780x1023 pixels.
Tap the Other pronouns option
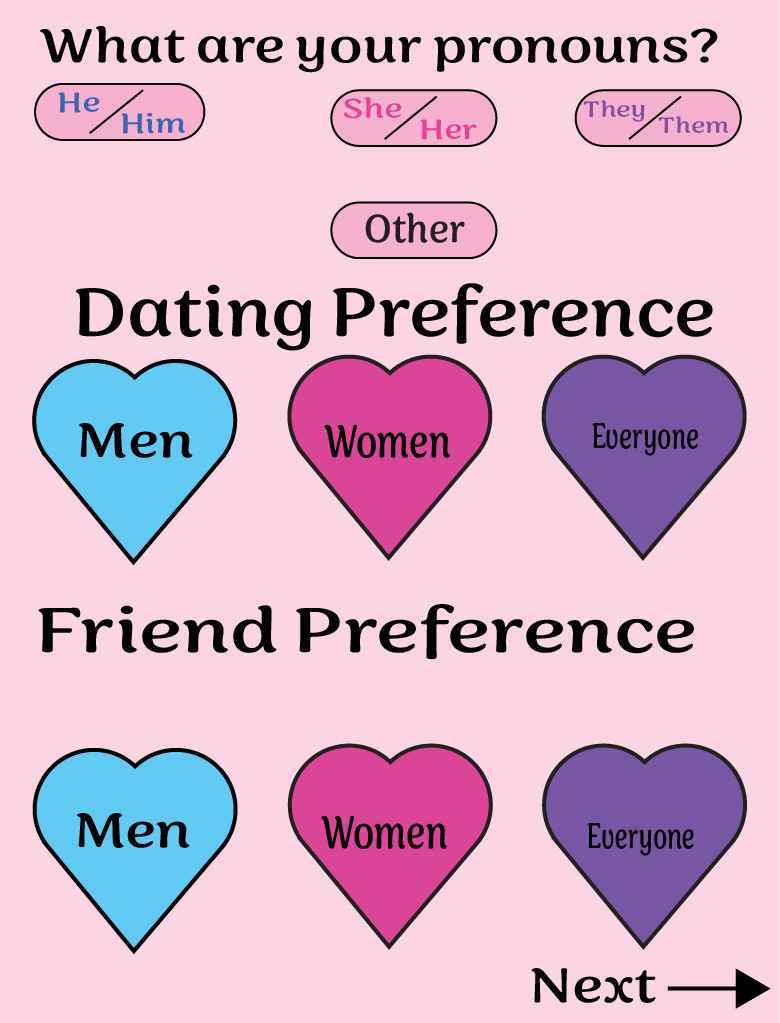(413, 229)
